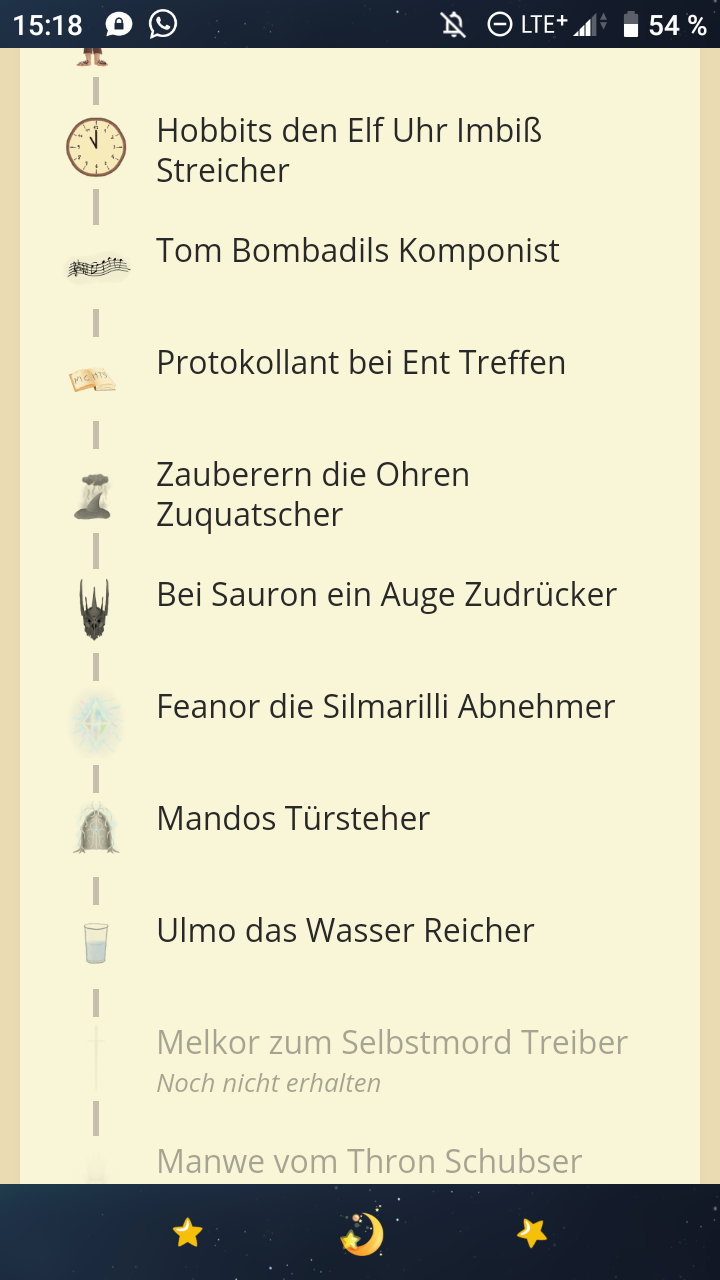720x1280 pixels.
Task: Open the right tilted star tab
Action: [x=531, y=1233]
